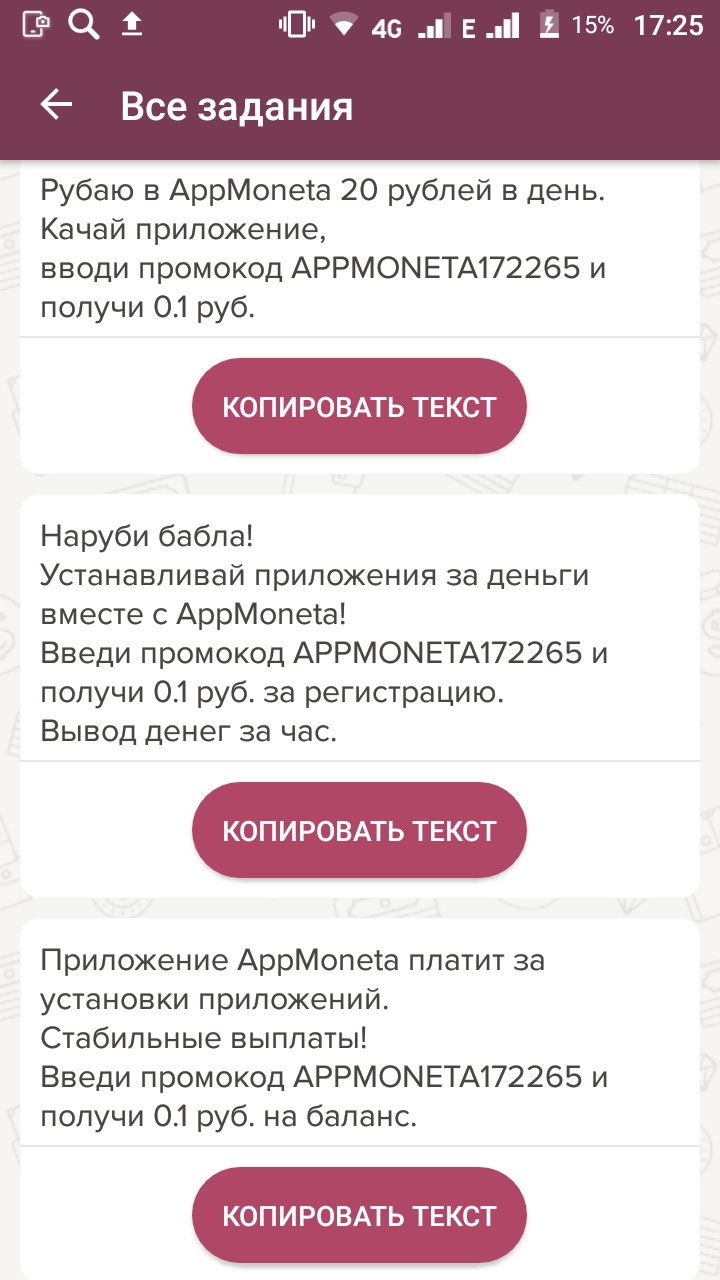Copy the Наруби бабла promo text
Viewport: 720px width, 1280px height.
pyautogui.click(x=359, y=830)
